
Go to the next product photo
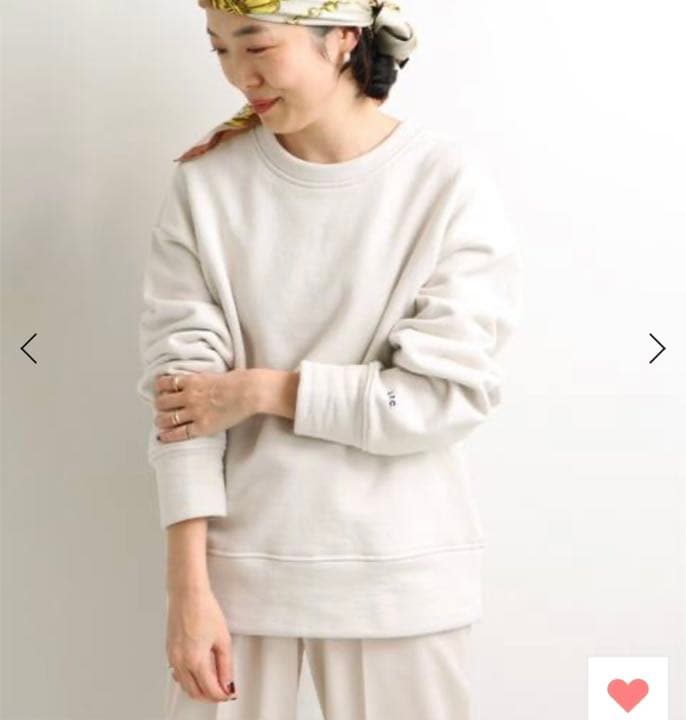657,348
